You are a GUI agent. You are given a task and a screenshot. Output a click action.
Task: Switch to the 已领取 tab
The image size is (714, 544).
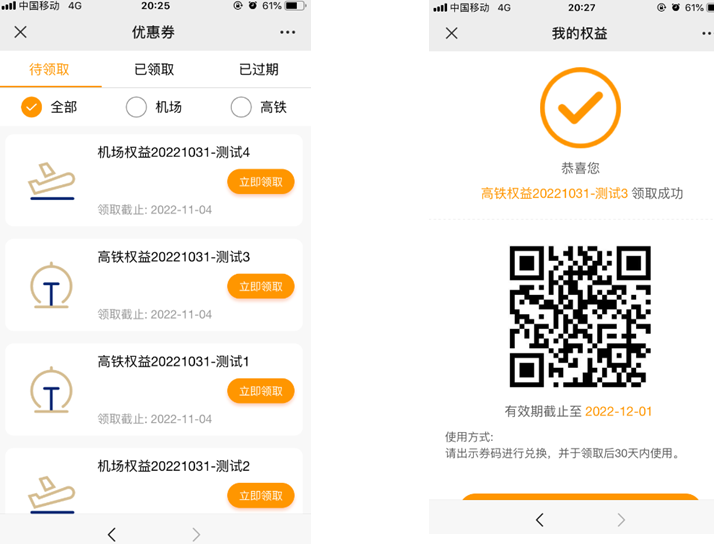(x=154, y=69)
